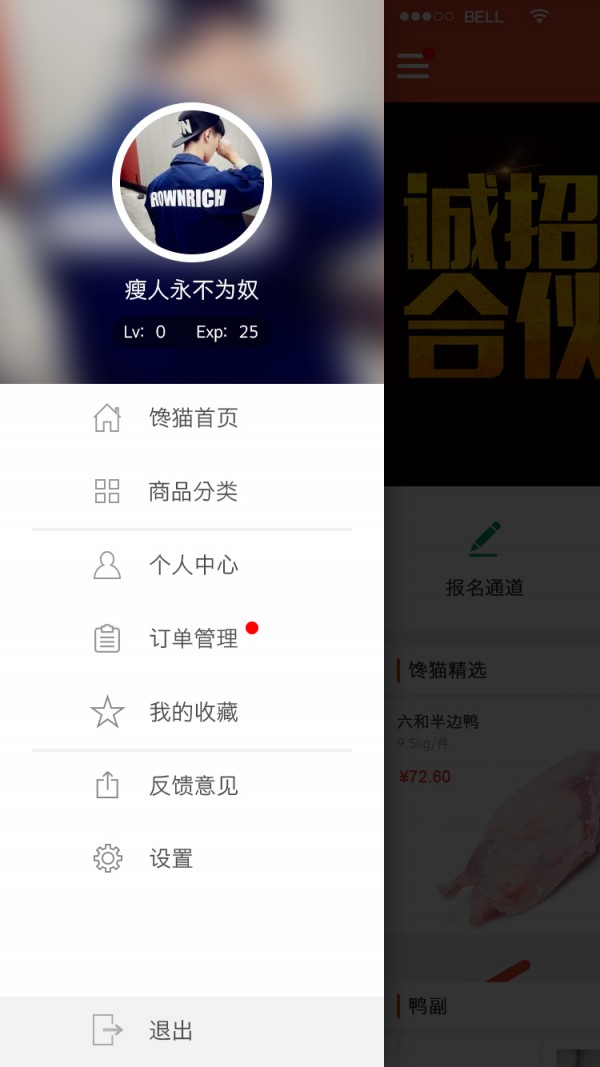Tap the profile avatar photo
The height and width of the screenshot is (1067, 600).
[x=192, y=182]
